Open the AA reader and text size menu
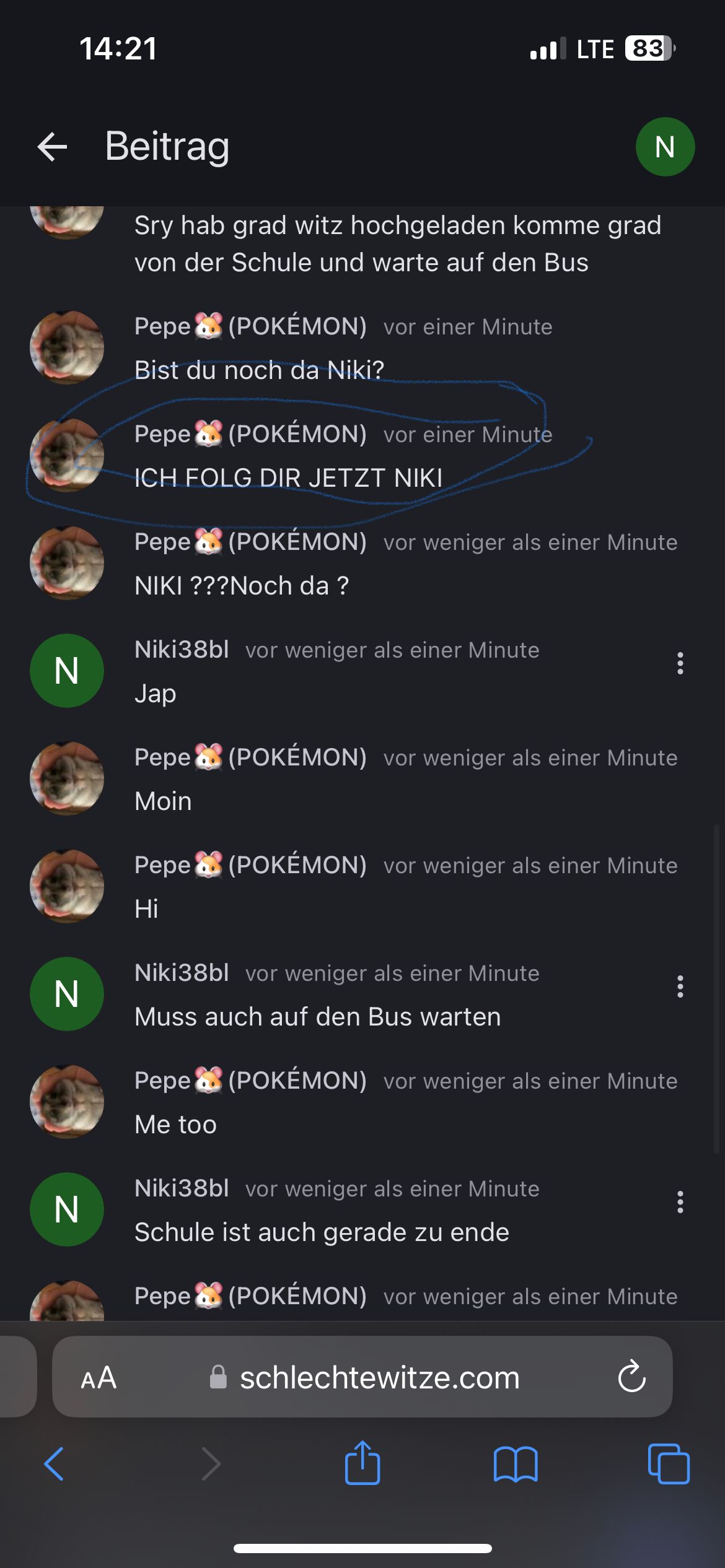This screenshot has width=725, height=1568. [99, 1378]
